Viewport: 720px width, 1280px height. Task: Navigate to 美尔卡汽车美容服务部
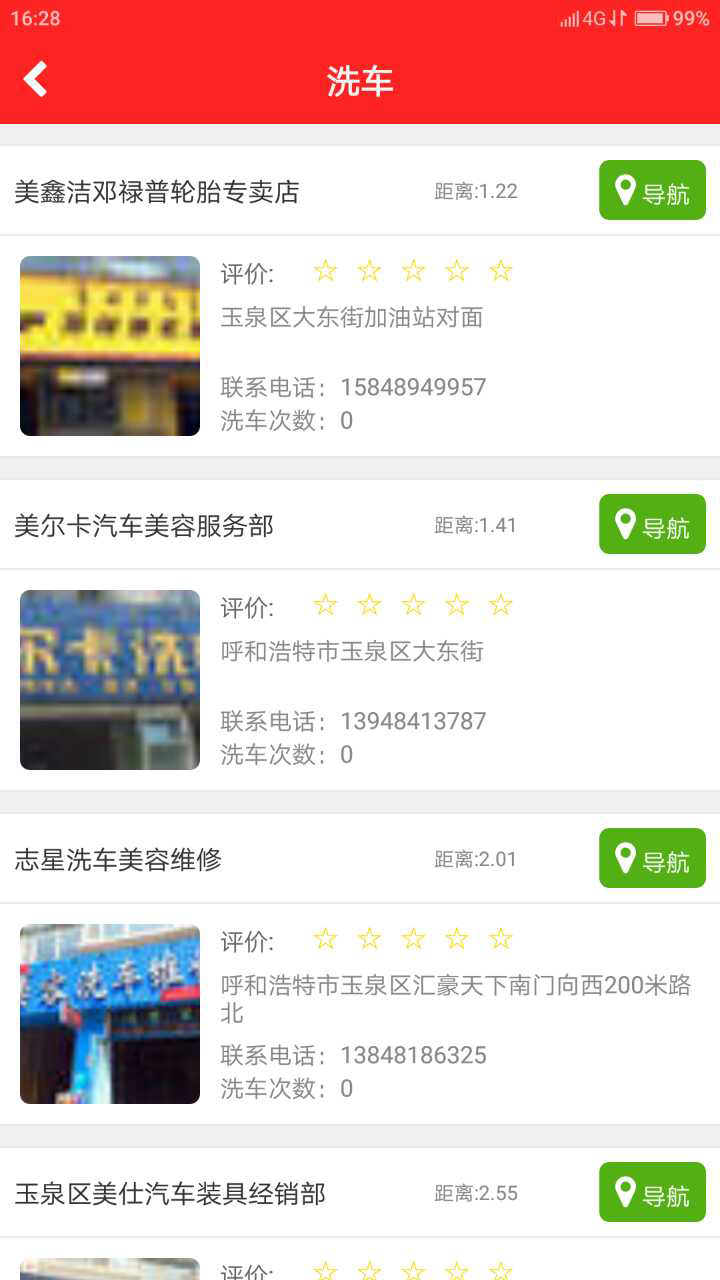pyautogui.click(x=652, y=524)
